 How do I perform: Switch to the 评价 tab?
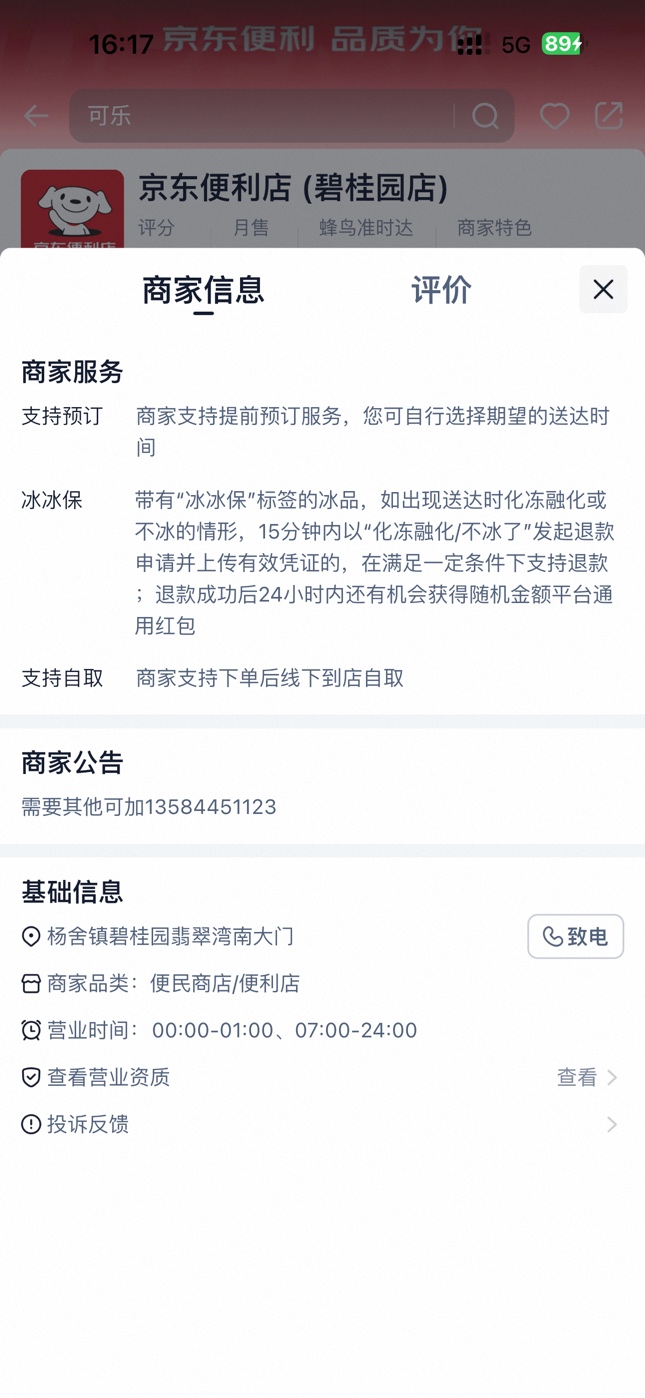[441, 289]
